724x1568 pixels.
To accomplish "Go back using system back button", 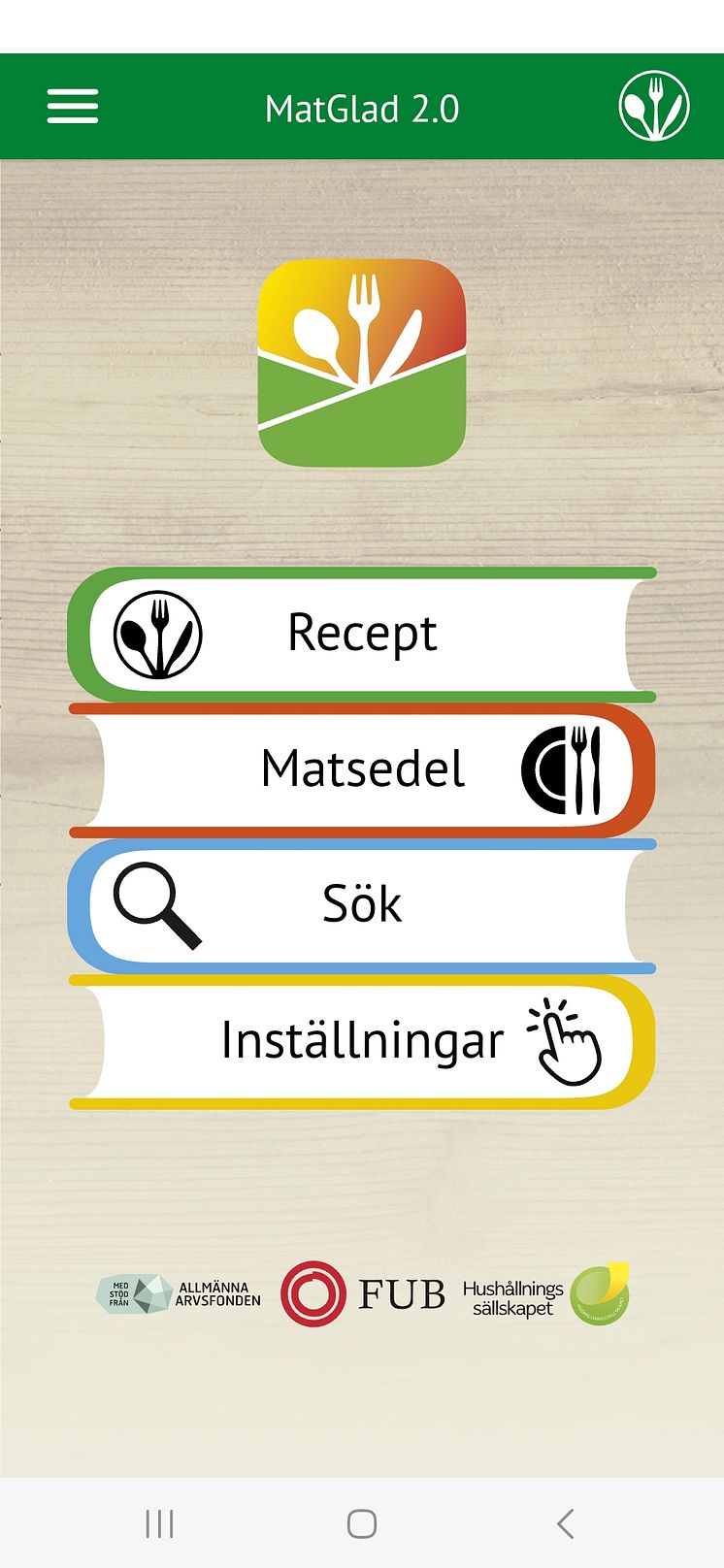I will 565,1523.
